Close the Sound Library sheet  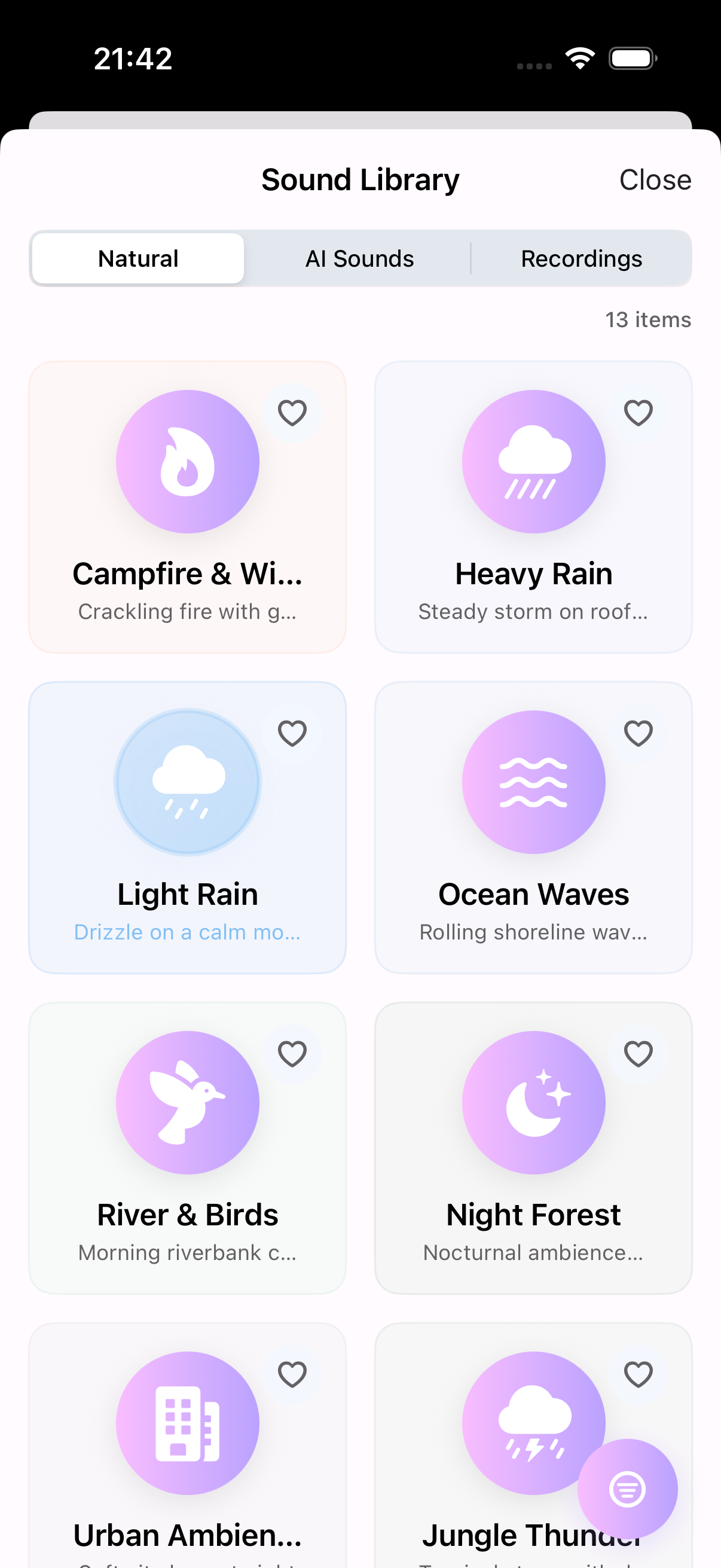(x=655, y=180)
